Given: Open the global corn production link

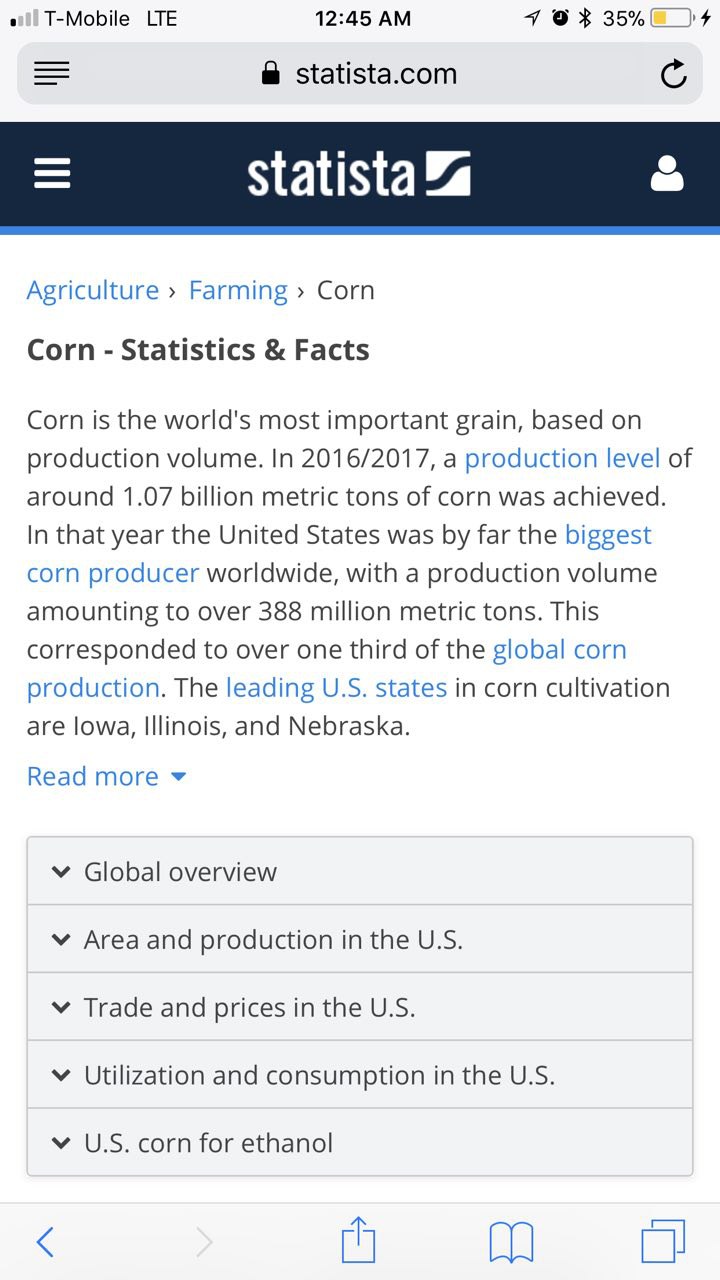Looking at the screenshot, I should click(327, 668).
